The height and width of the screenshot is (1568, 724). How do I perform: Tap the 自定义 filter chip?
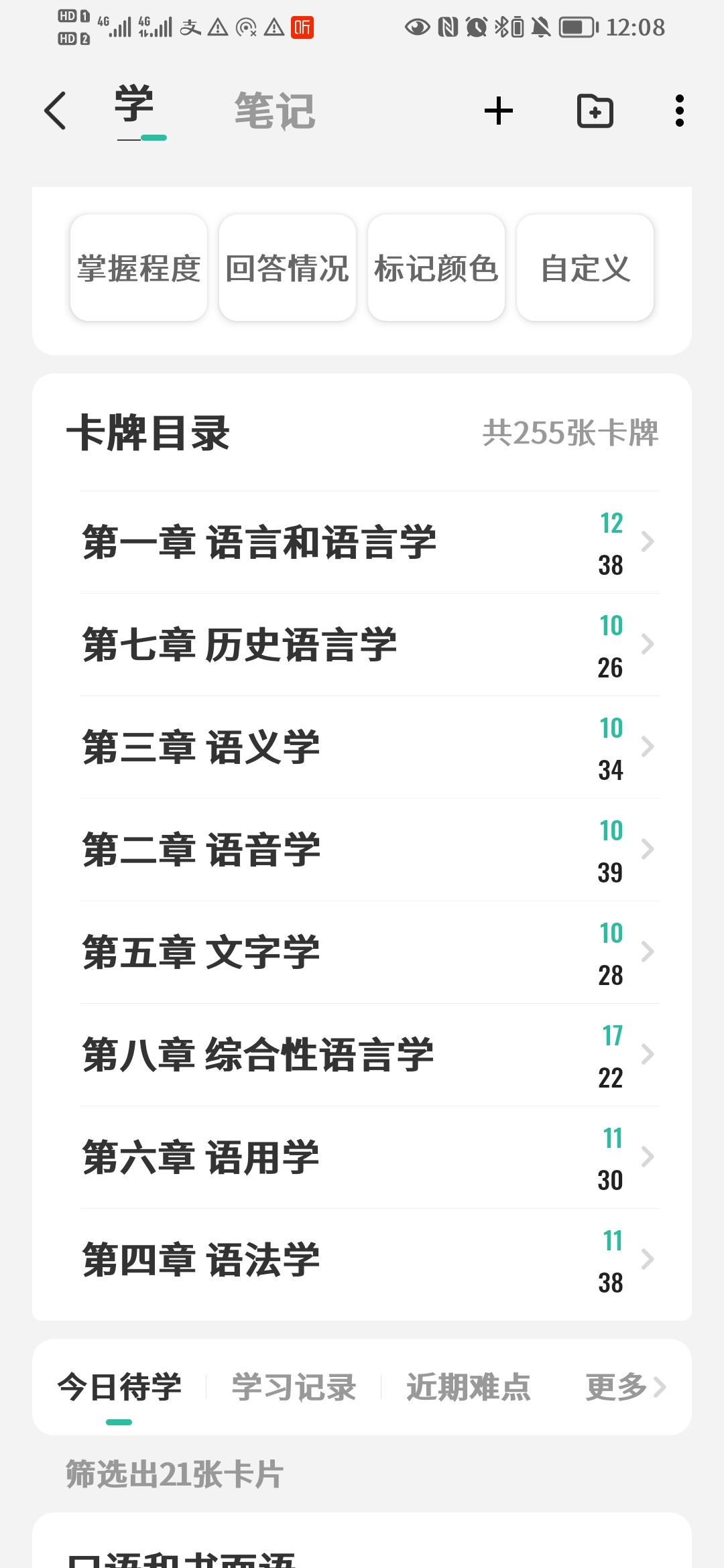(585, 268)
